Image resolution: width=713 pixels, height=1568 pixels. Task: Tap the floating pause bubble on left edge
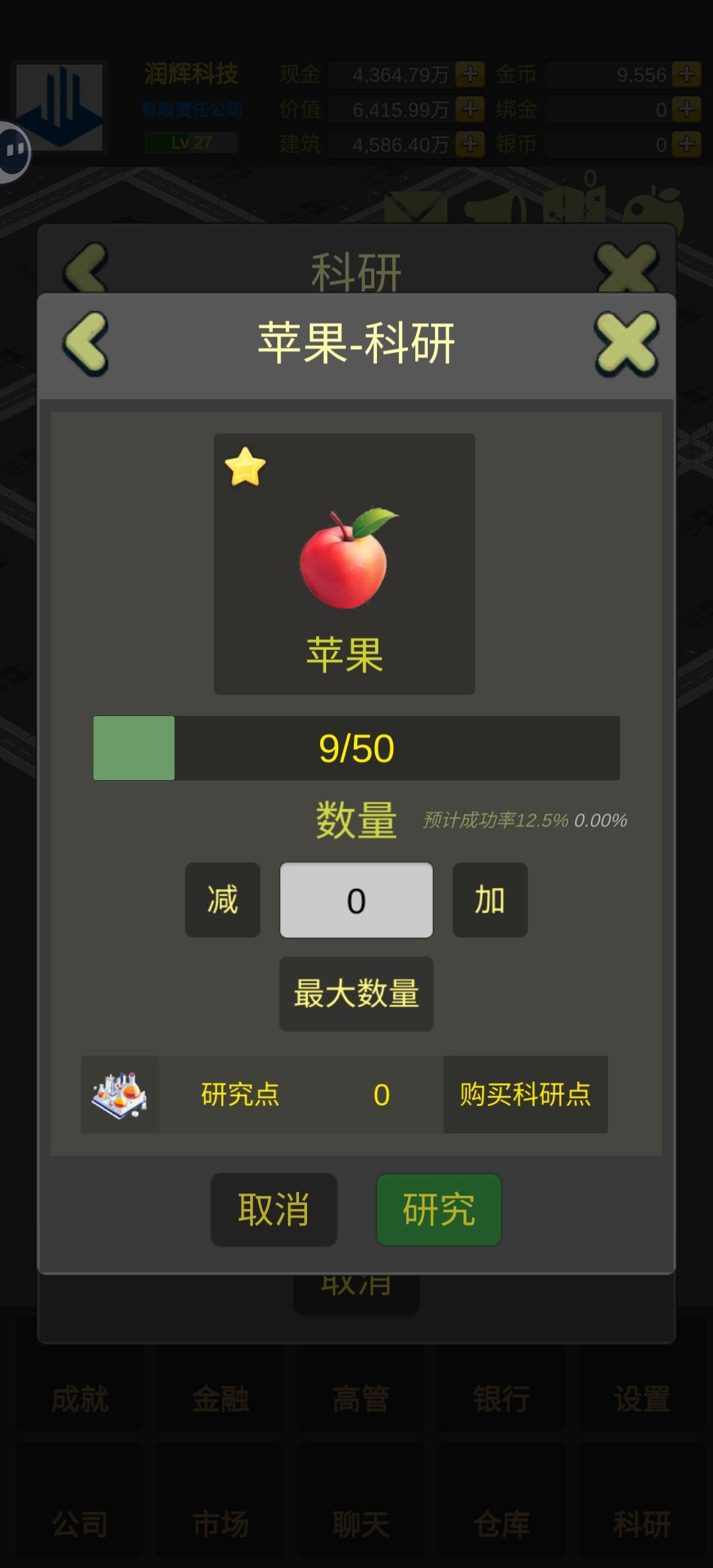pos(13,150)
